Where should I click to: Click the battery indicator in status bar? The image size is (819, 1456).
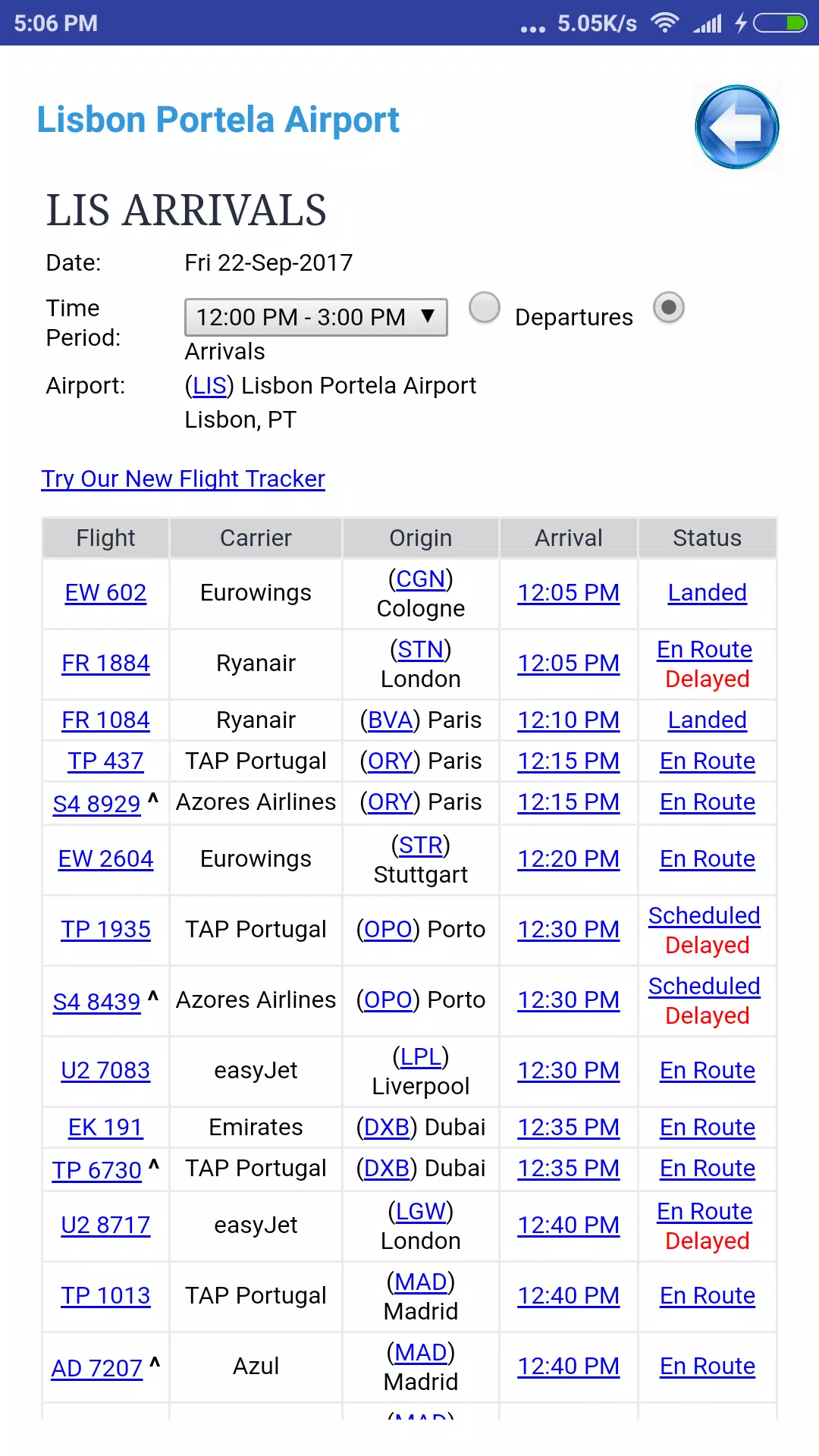click(781, 23)
